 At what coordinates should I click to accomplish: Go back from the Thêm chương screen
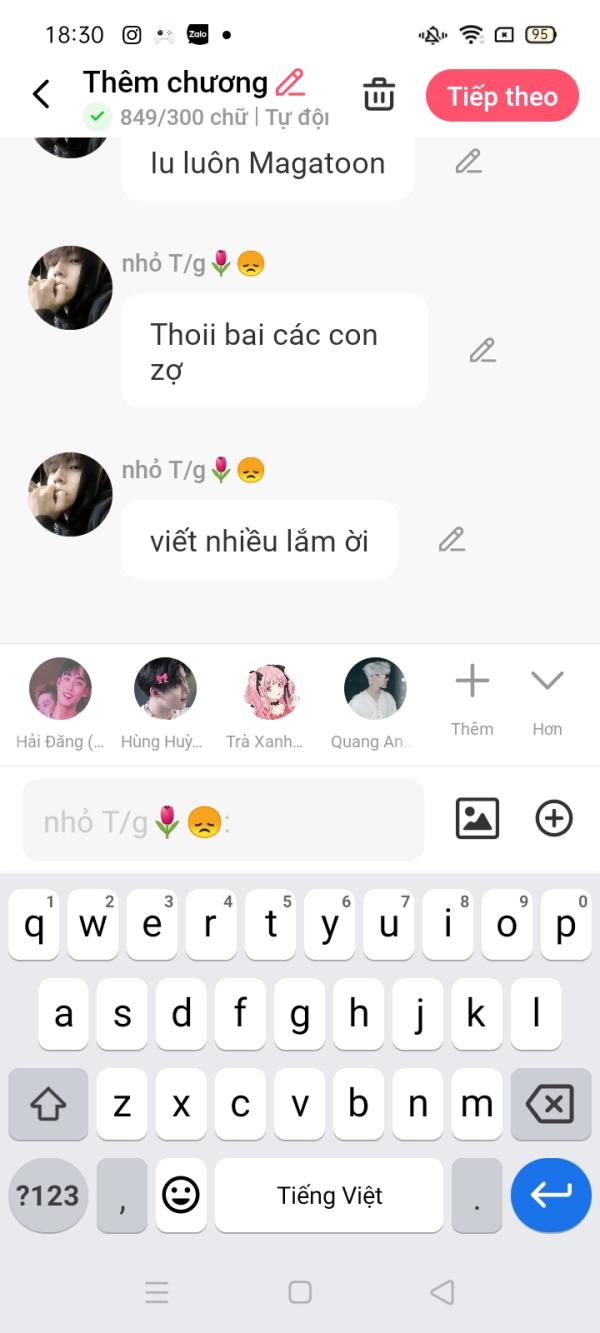[41, 95]
